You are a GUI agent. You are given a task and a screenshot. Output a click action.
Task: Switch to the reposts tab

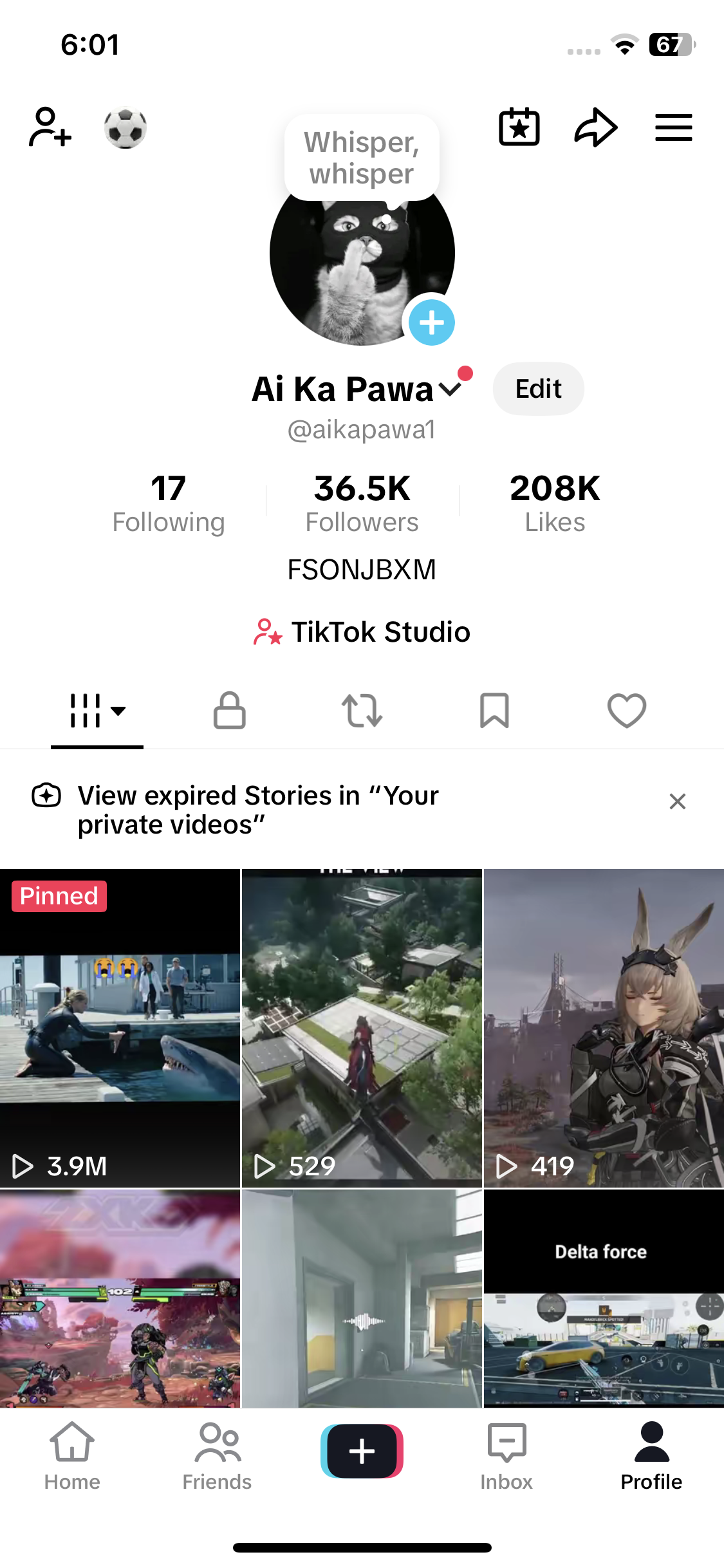coord(362,711)
